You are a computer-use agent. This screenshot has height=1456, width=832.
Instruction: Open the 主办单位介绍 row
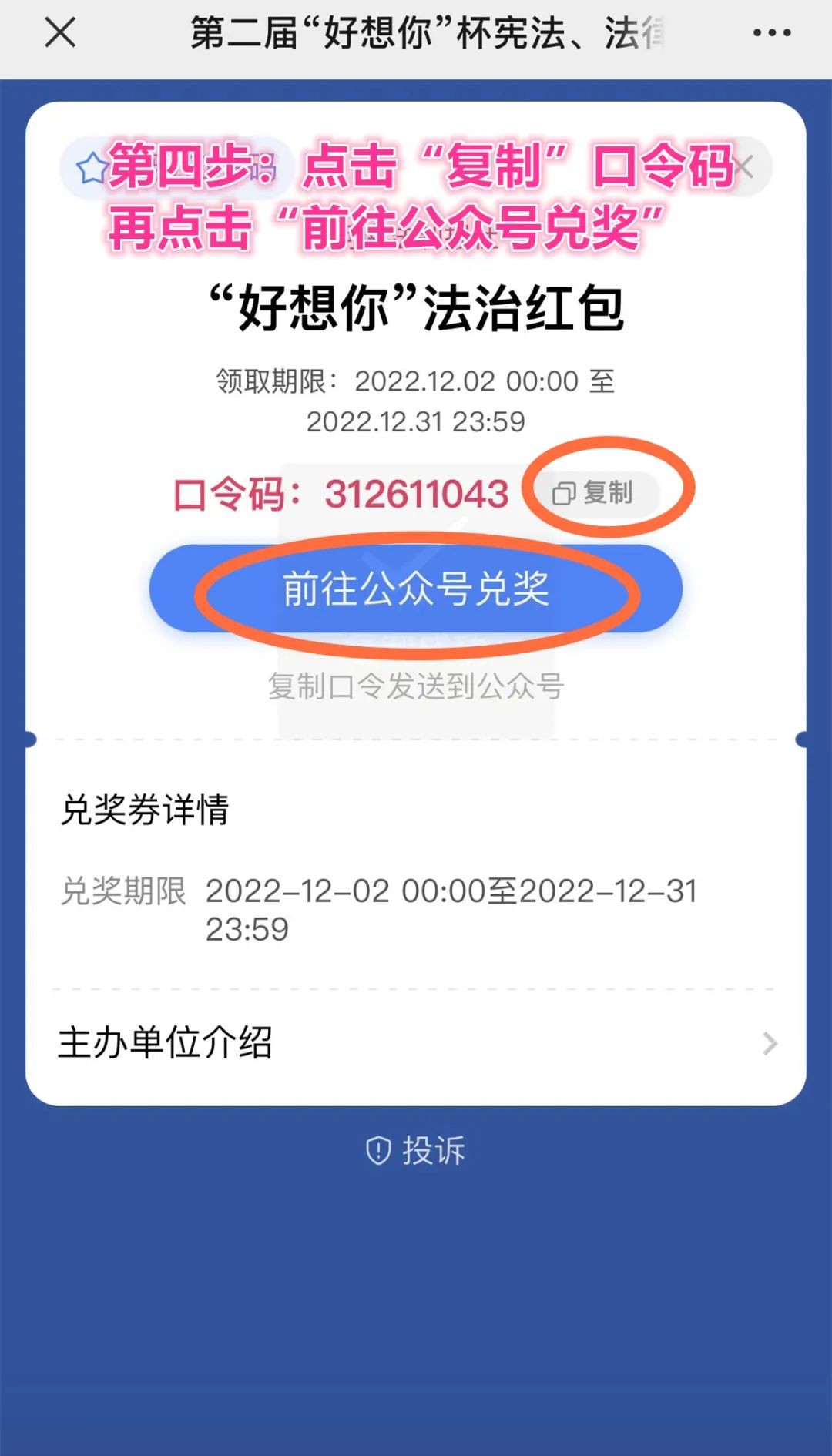tap(416, 1043)
